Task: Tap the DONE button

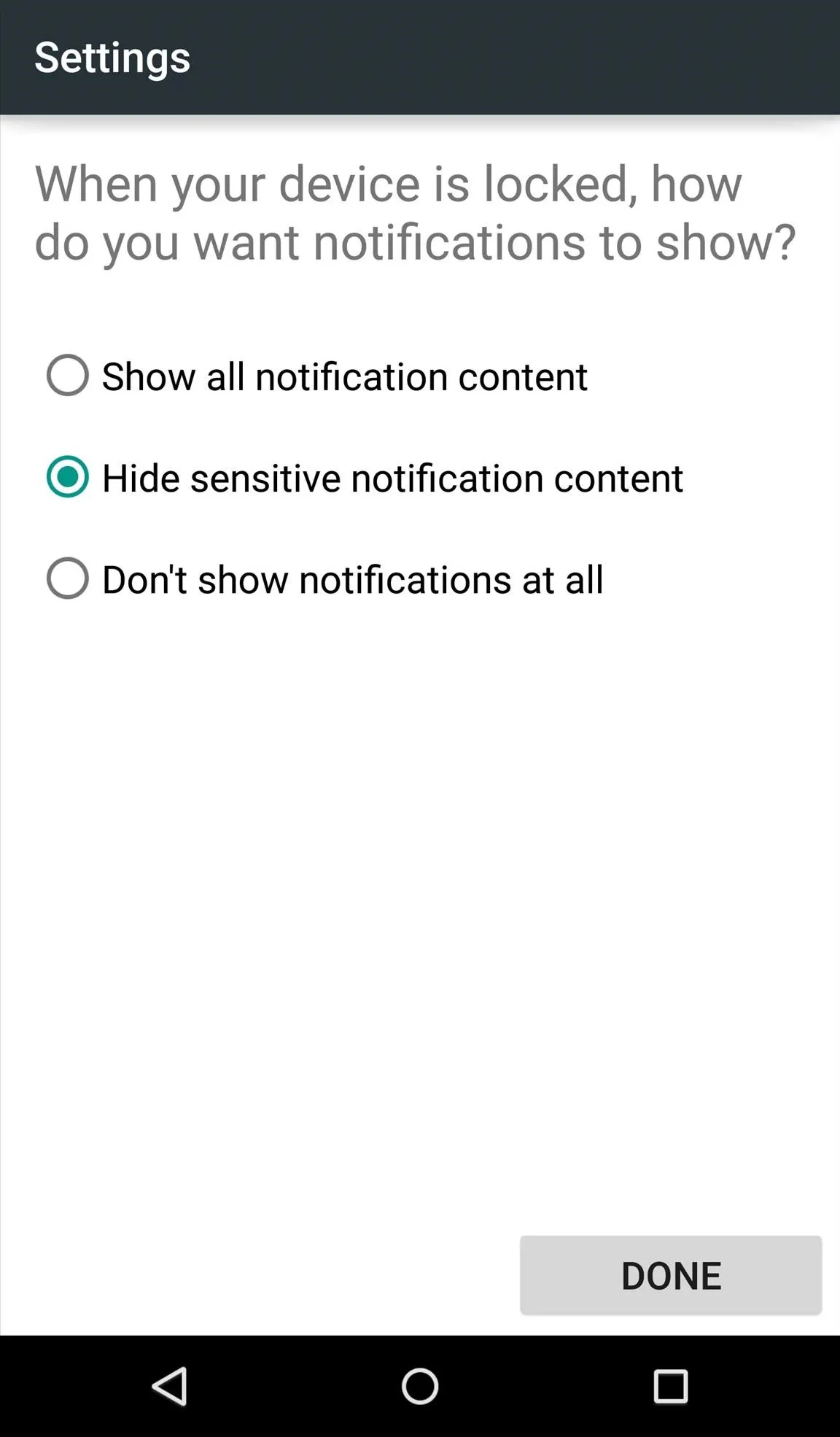Action: [670, 1275]
